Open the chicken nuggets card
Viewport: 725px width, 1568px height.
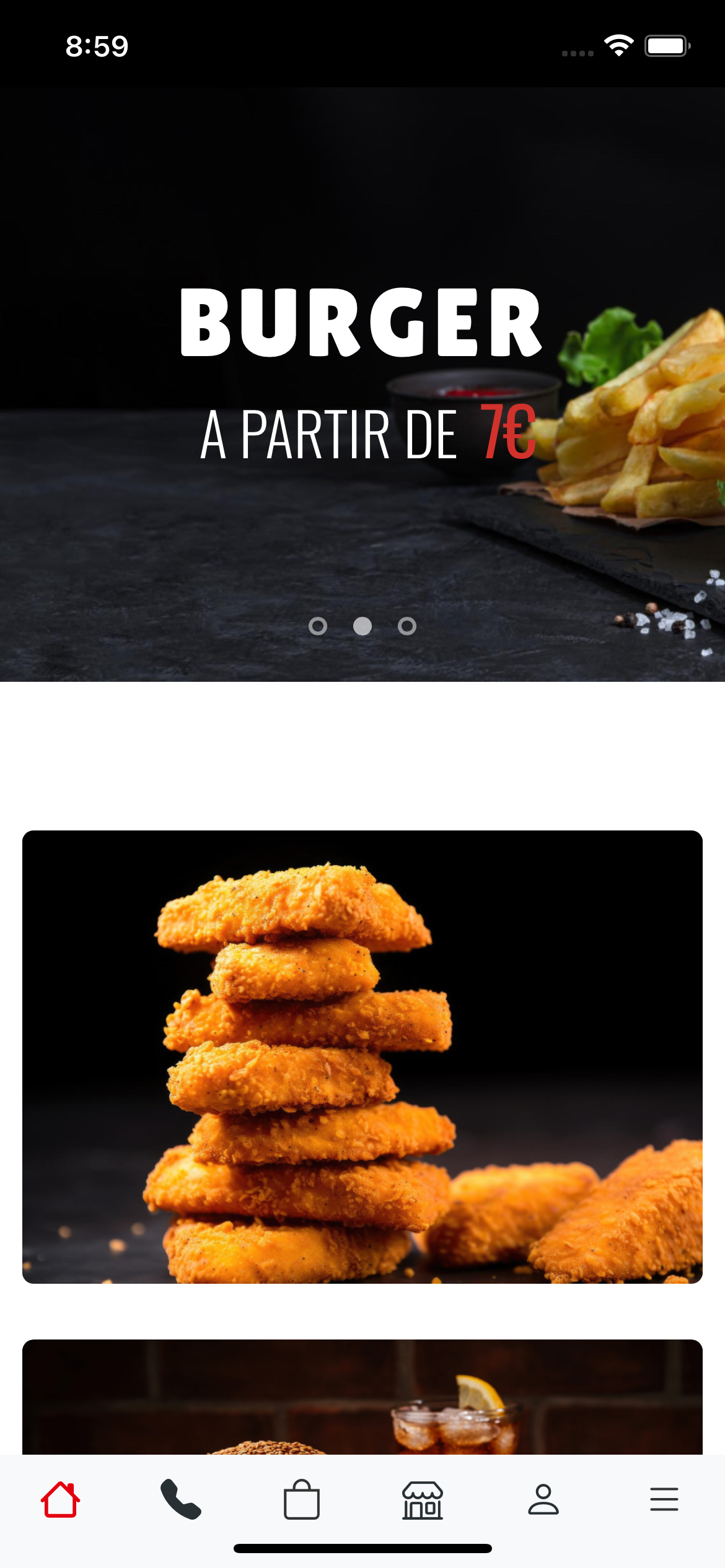pyautogui.click(x=362, y=1056)
